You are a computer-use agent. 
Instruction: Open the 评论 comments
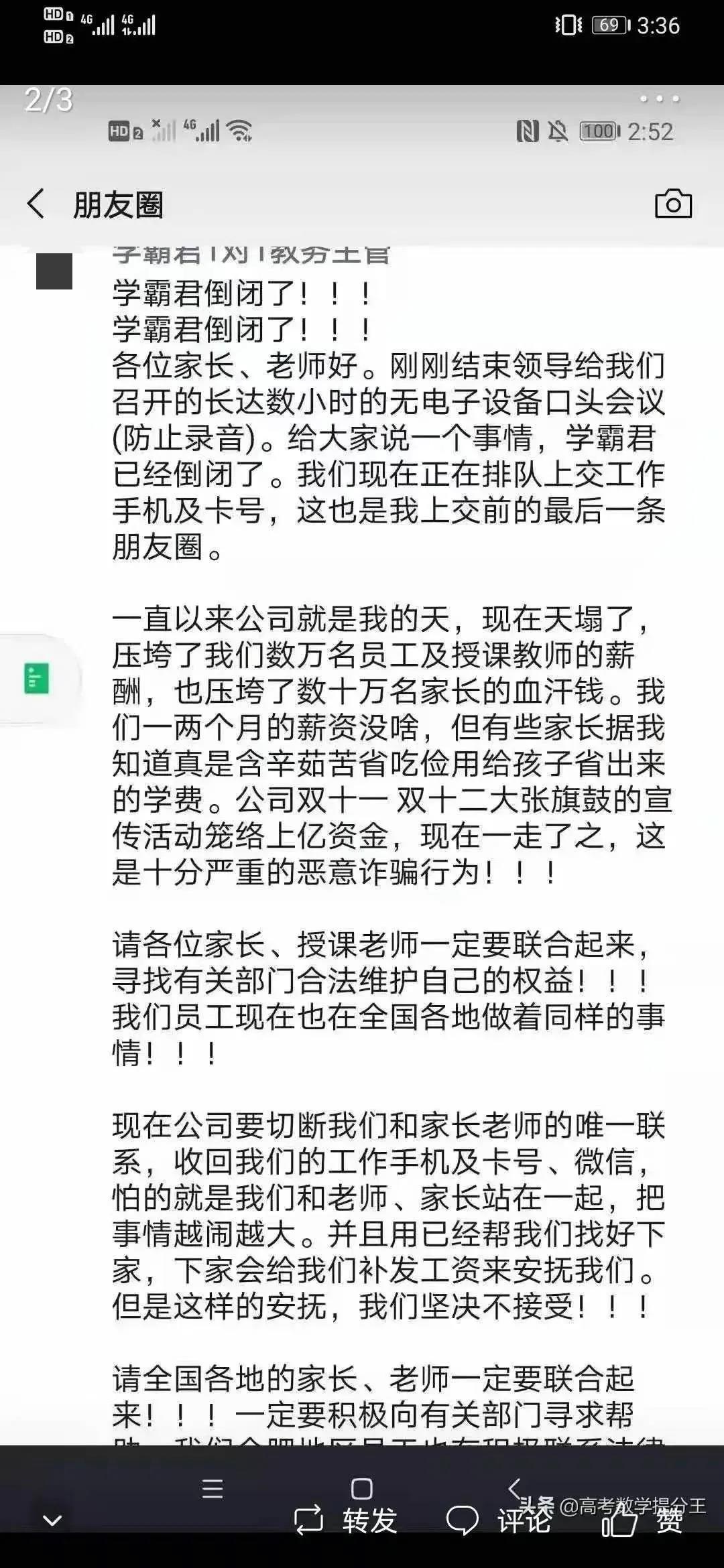click(x=498, y=1520)
